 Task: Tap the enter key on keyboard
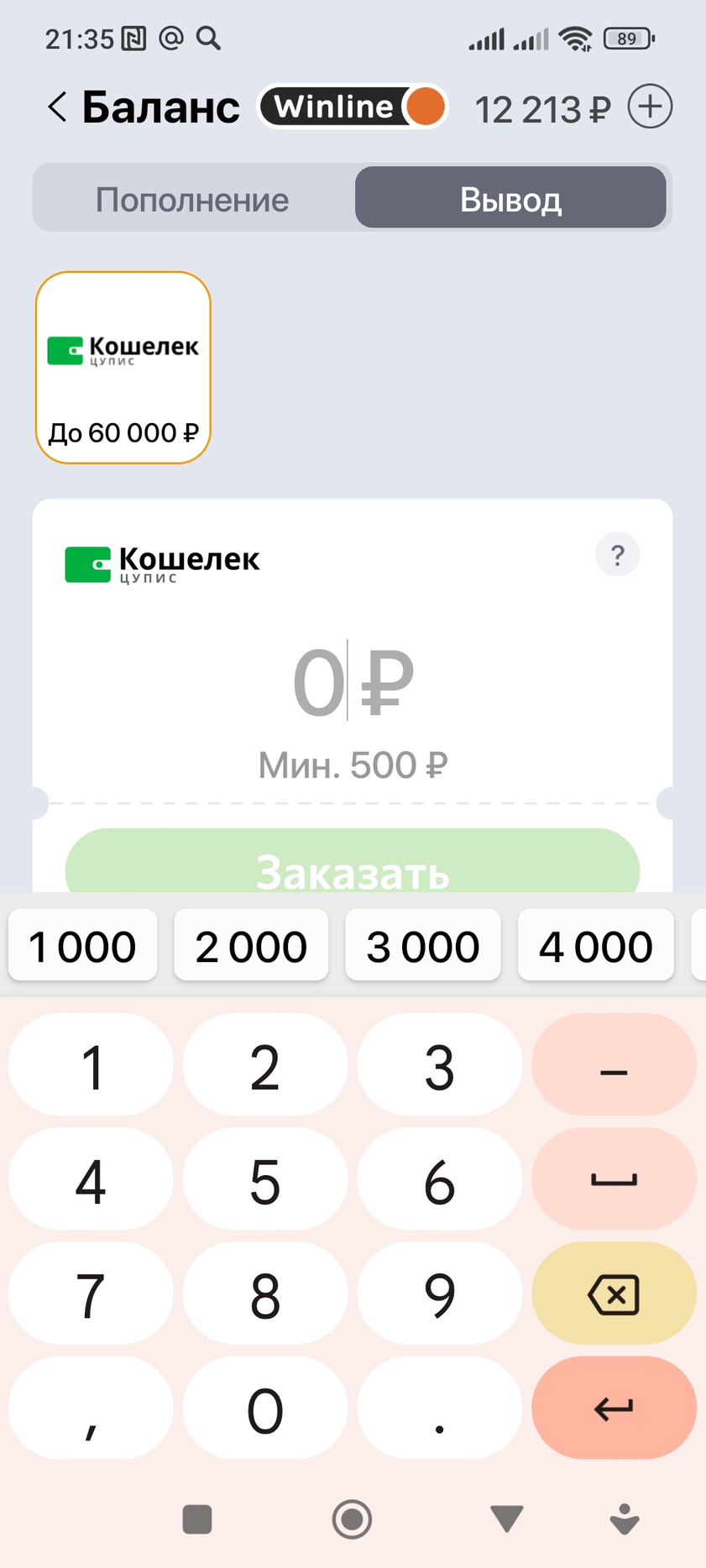tap(614, 1408)
